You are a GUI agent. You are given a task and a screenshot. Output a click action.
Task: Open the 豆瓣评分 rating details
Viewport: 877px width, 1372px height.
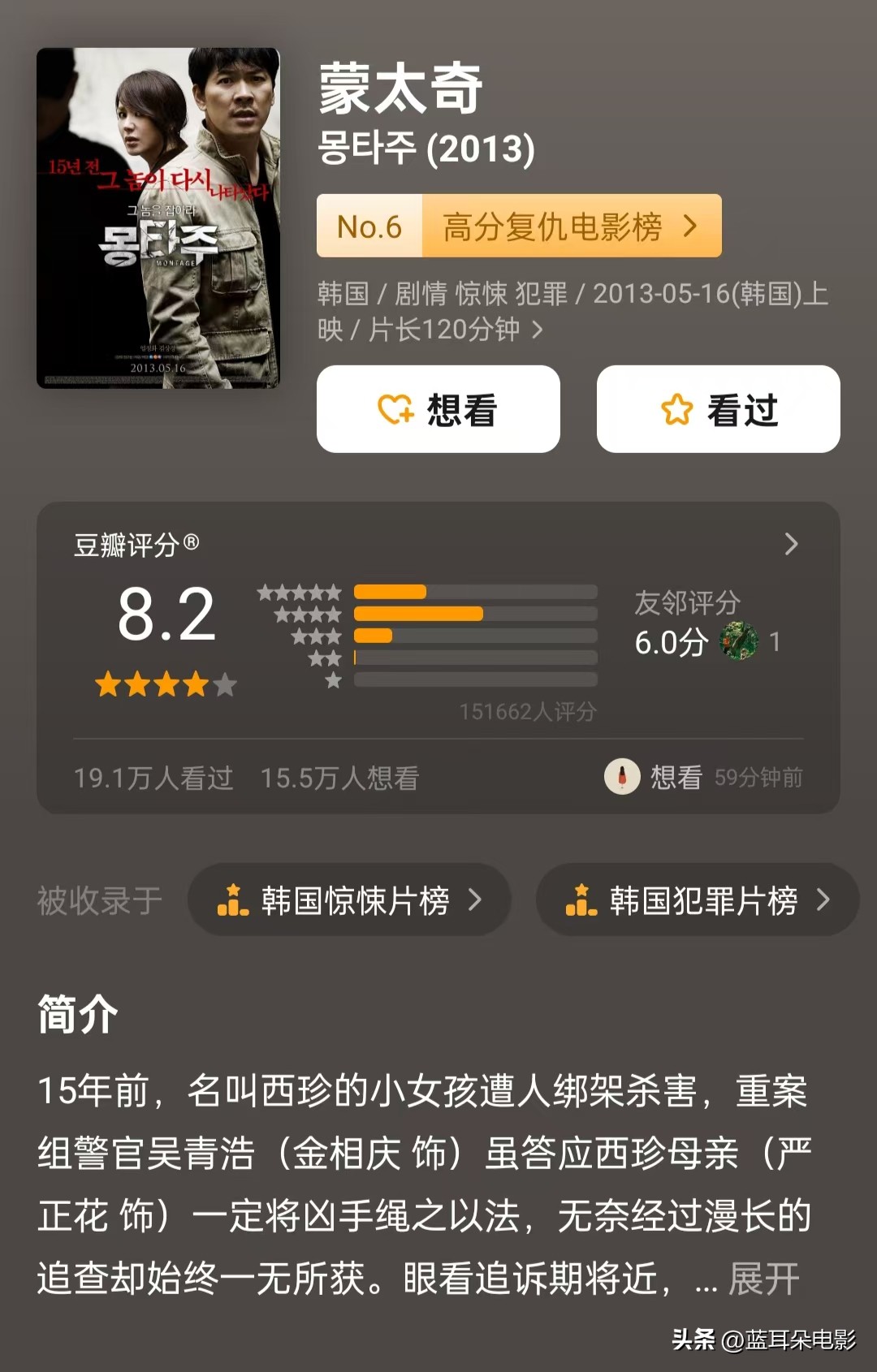(x=791, y=544)
